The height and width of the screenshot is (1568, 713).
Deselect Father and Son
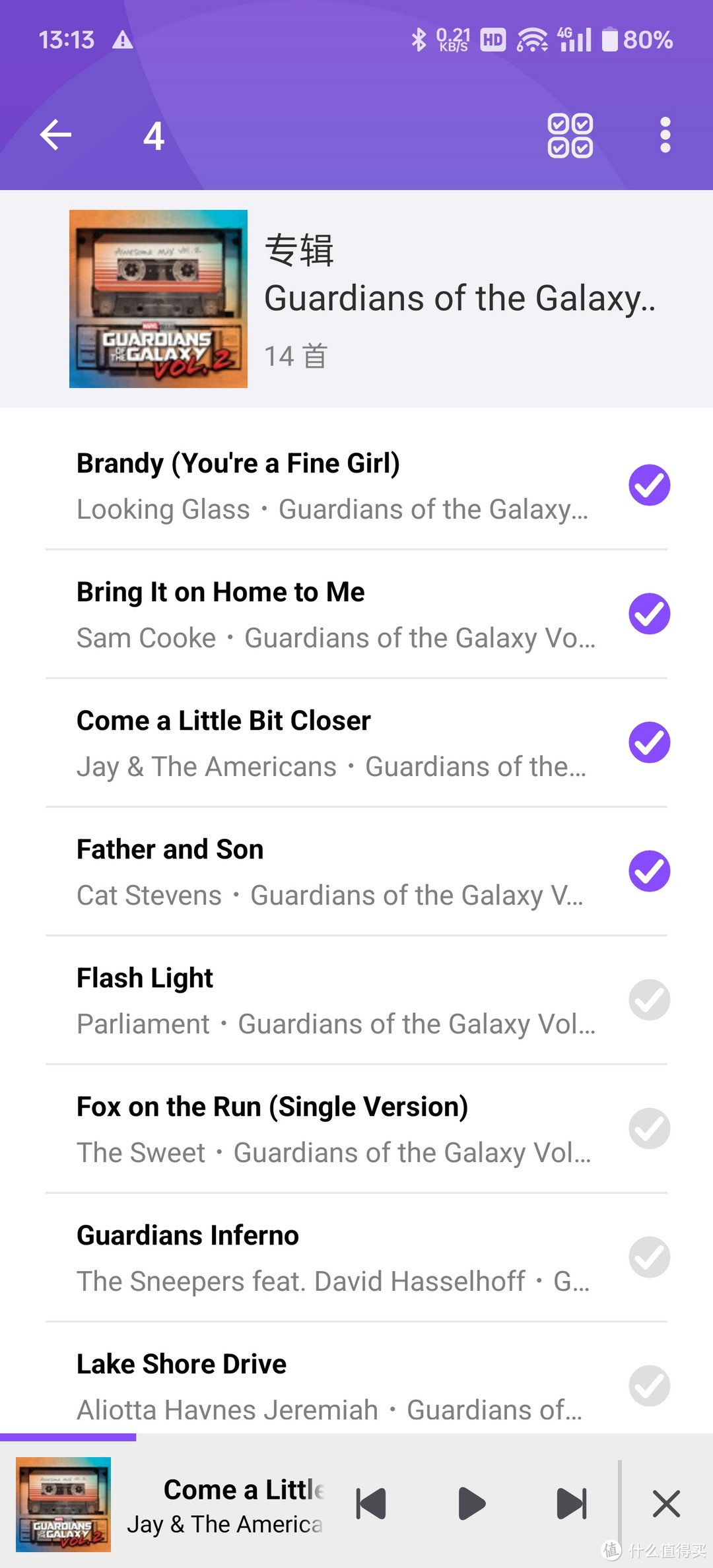coord(649,871)
